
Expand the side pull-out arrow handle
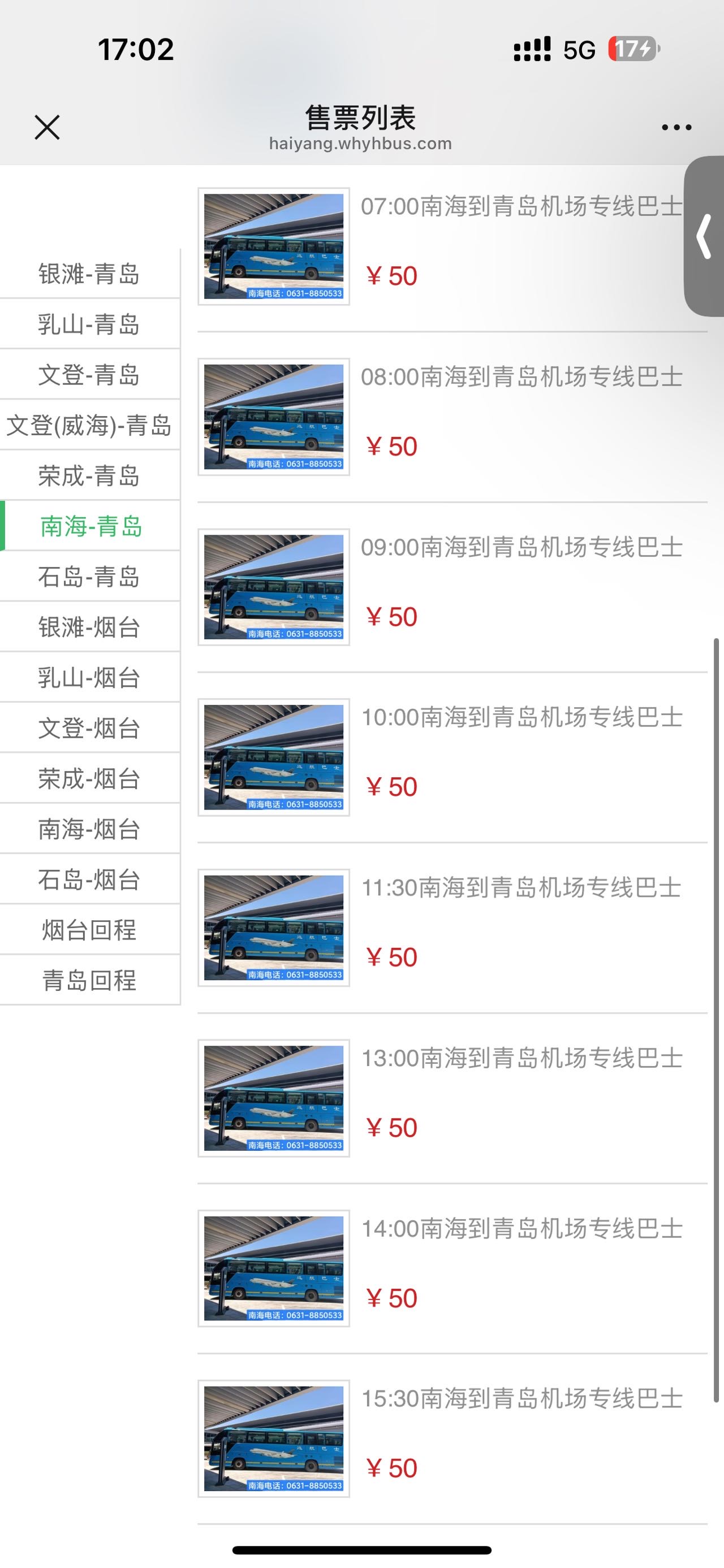tap(705, 236)
